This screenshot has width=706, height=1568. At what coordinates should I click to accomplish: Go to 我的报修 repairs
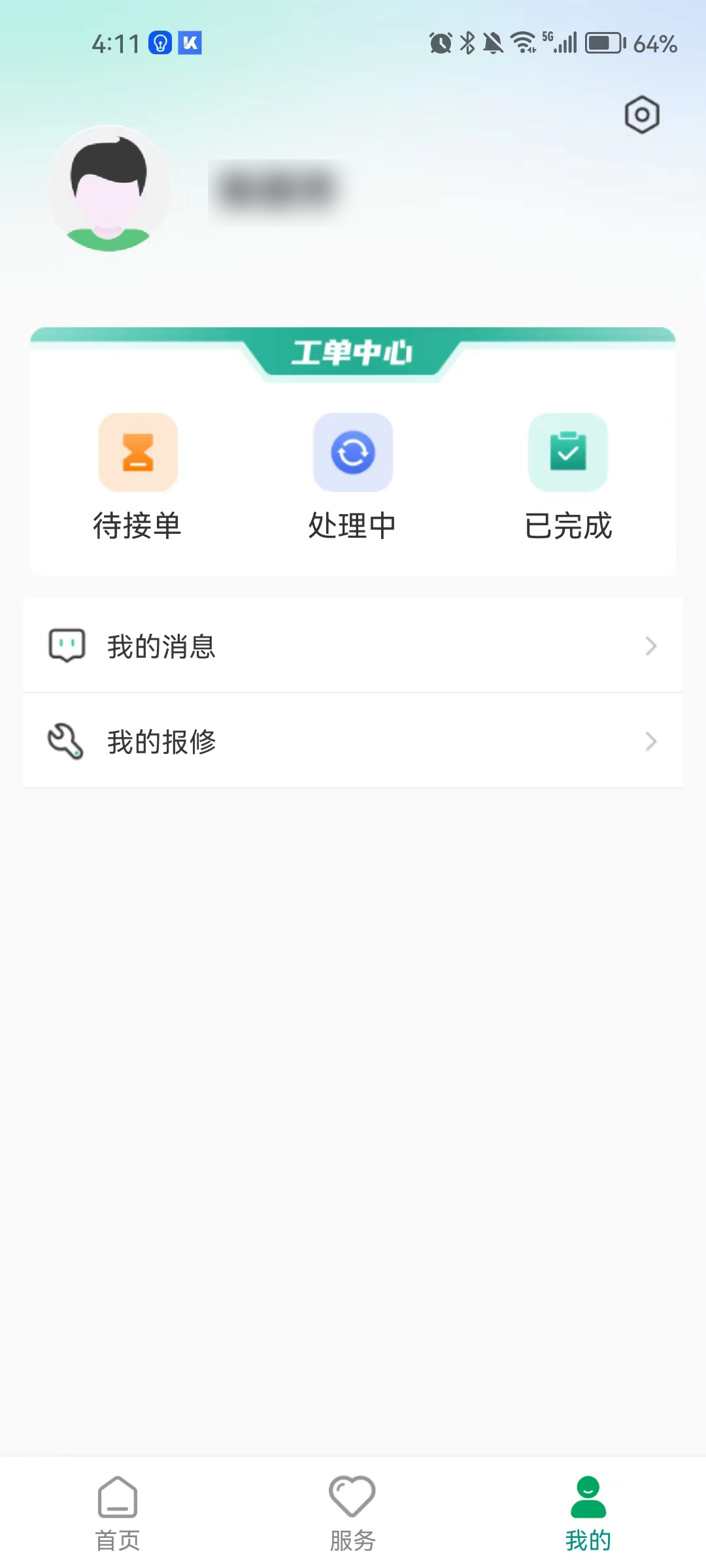353,741
